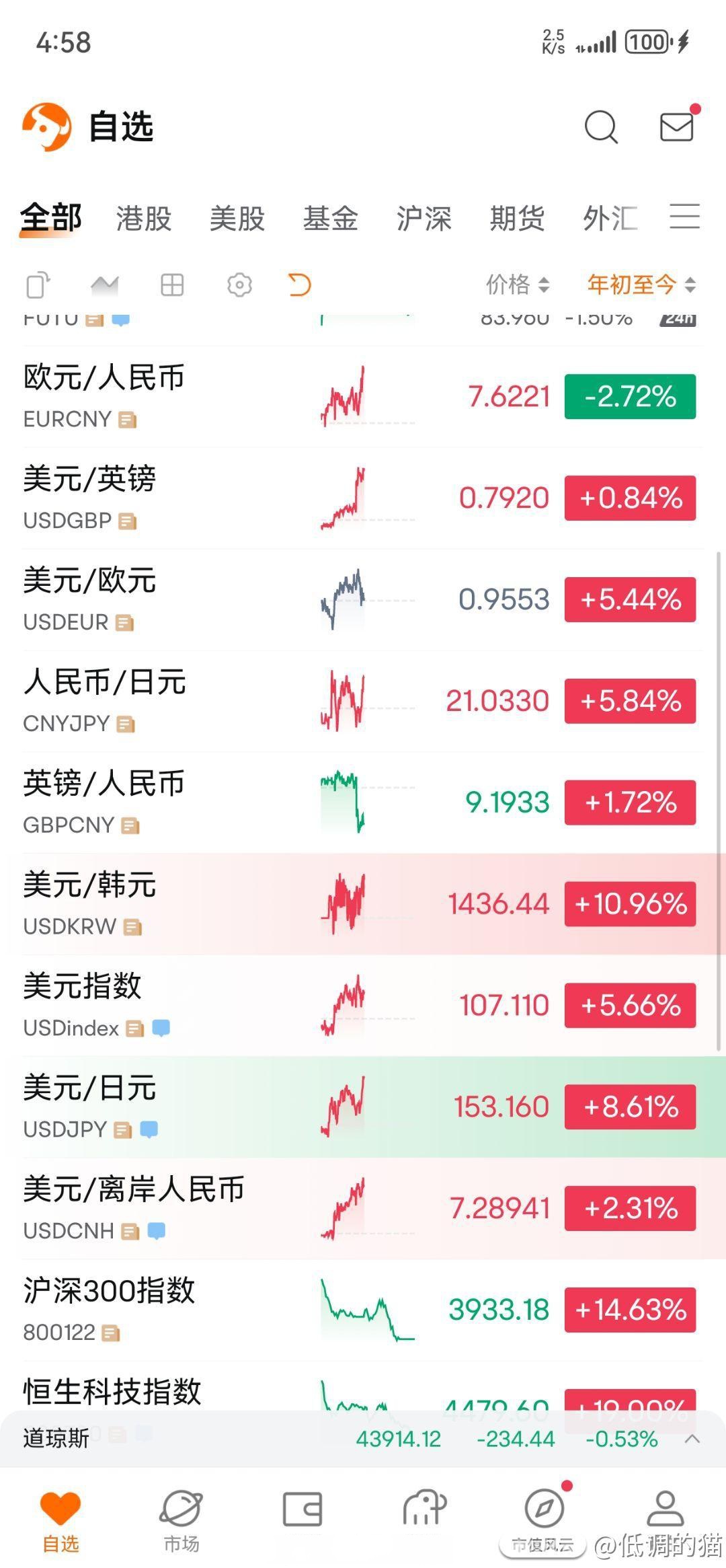Switch to the 美股 tab
The height and width of the screenshot is (1568, 726).
(237, 219)
